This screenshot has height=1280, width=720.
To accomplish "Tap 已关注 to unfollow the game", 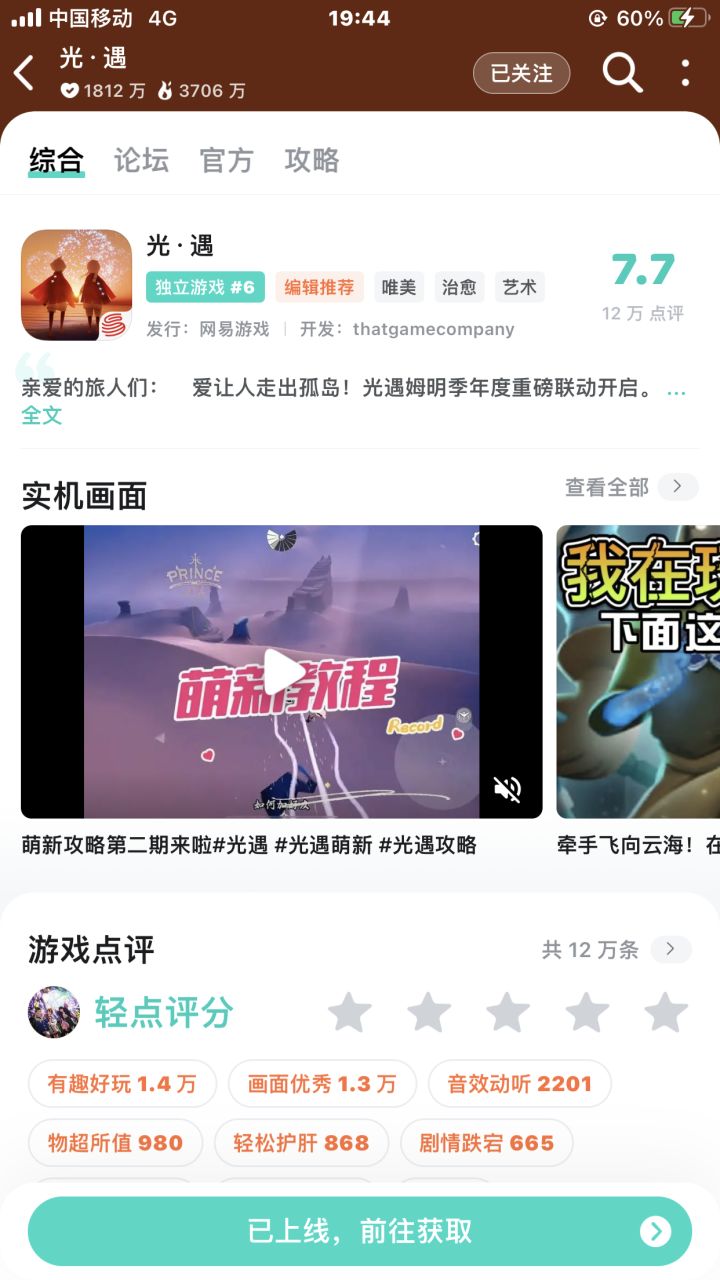I will [x=520, y=73].
